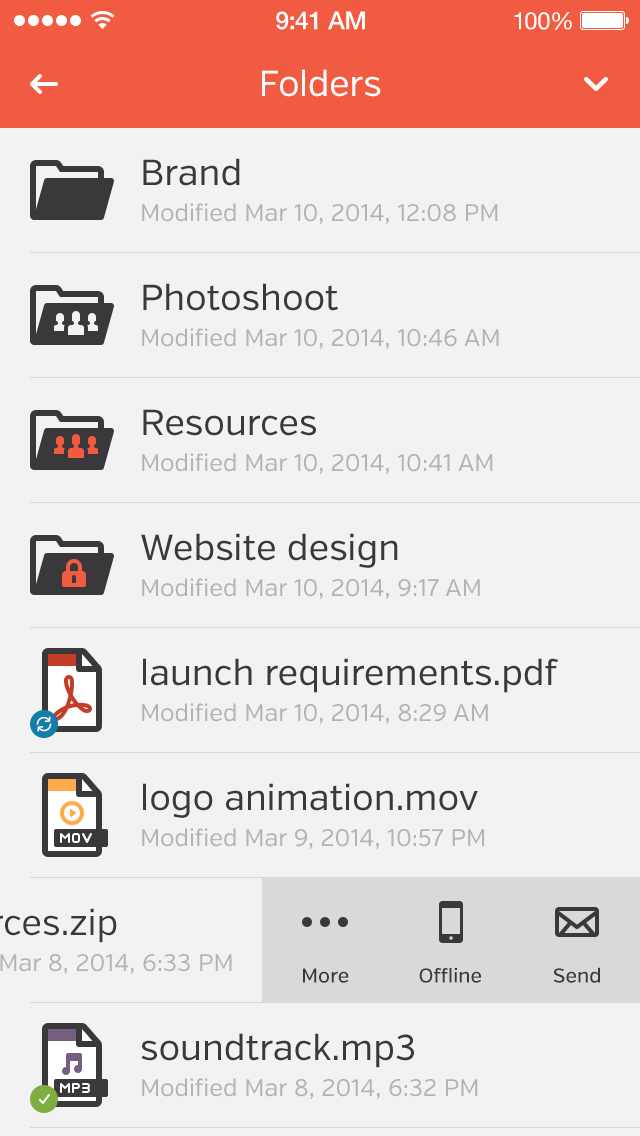Open the Photoshoot folder
This screenshot has height=1136, width=640.
pos(320,315)
